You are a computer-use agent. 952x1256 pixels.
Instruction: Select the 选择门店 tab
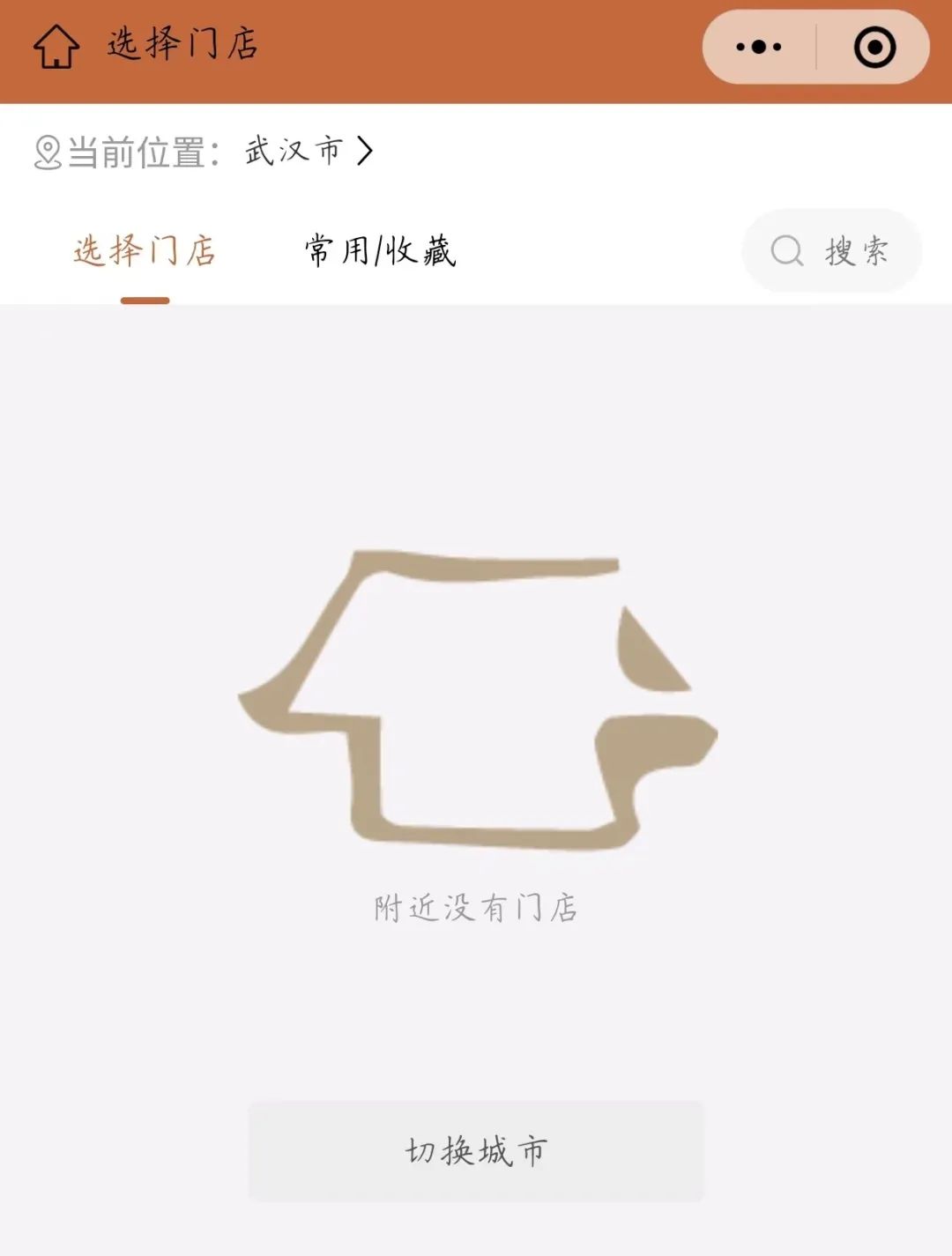(x=145, y=250)
